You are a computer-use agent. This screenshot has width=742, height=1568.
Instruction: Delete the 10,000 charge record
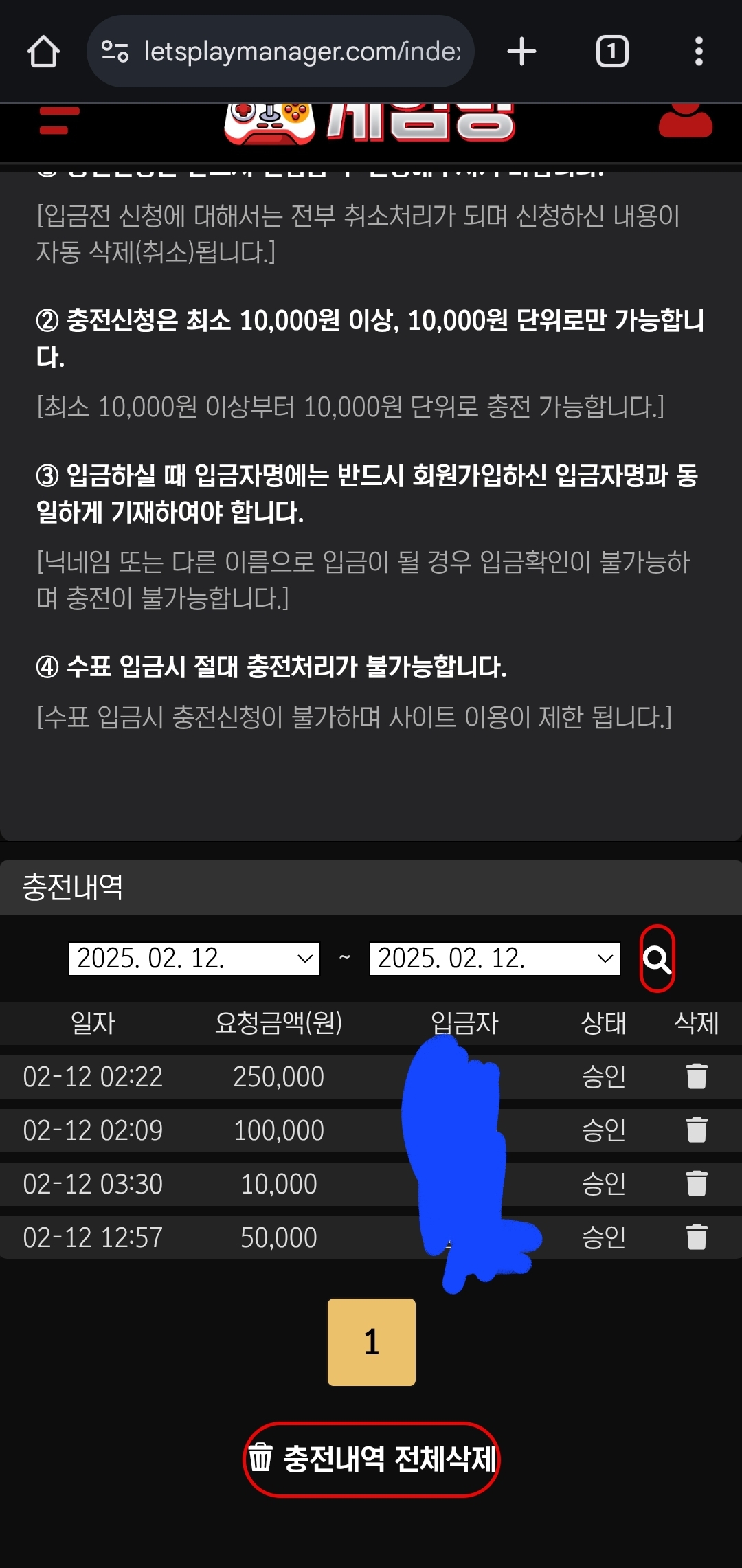point(696,1183)
